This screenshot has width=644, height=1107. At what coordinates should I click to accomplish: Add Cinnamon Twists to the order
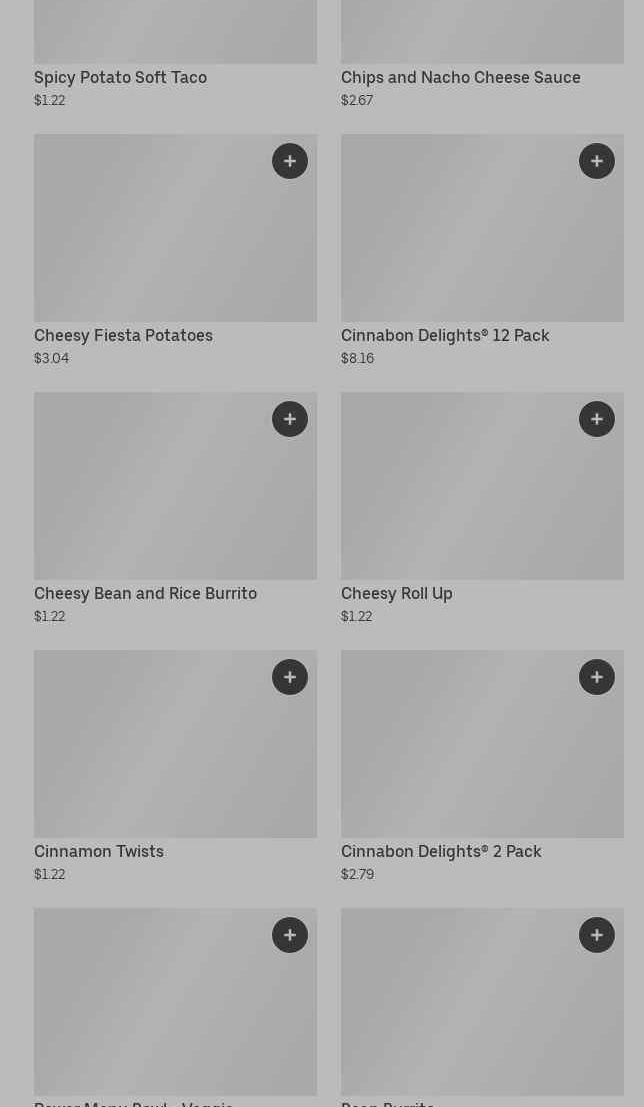pyautogui.click(x=290, y=677)
